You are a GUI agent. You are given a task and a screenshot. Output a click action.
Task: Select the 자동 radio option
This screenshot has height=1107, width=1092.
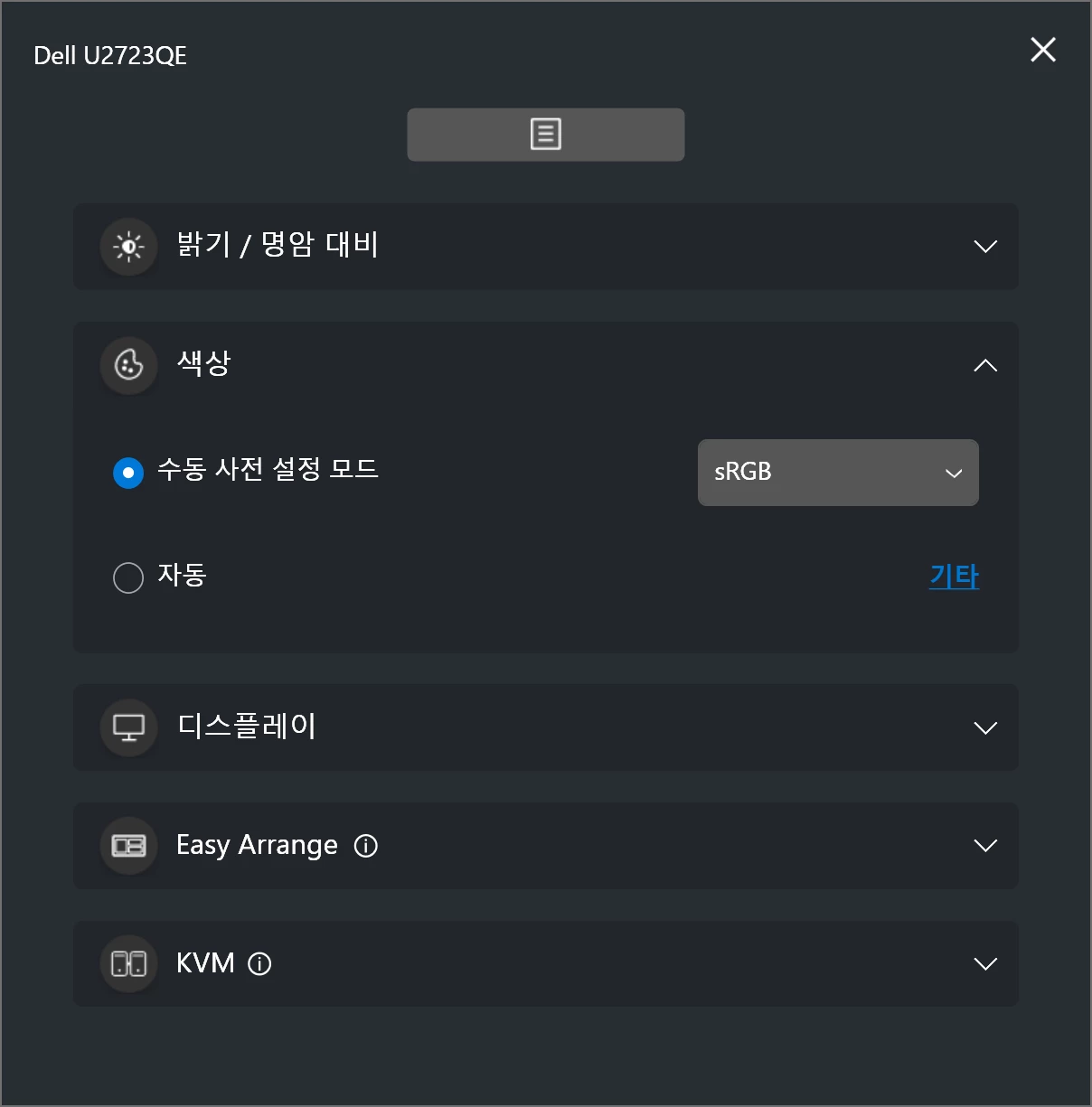click(x=128, y=577)
